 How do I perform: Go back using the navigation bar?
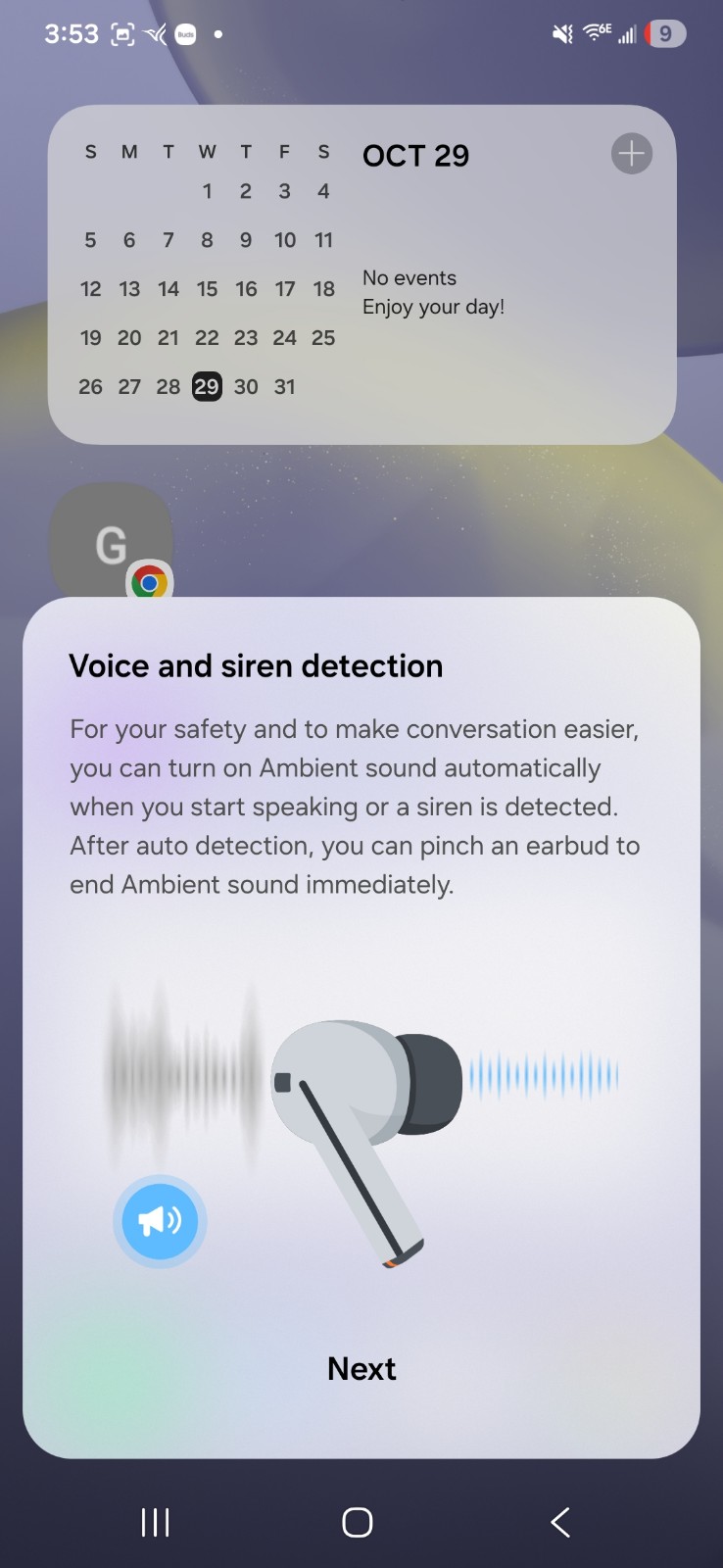[560, 1522]
